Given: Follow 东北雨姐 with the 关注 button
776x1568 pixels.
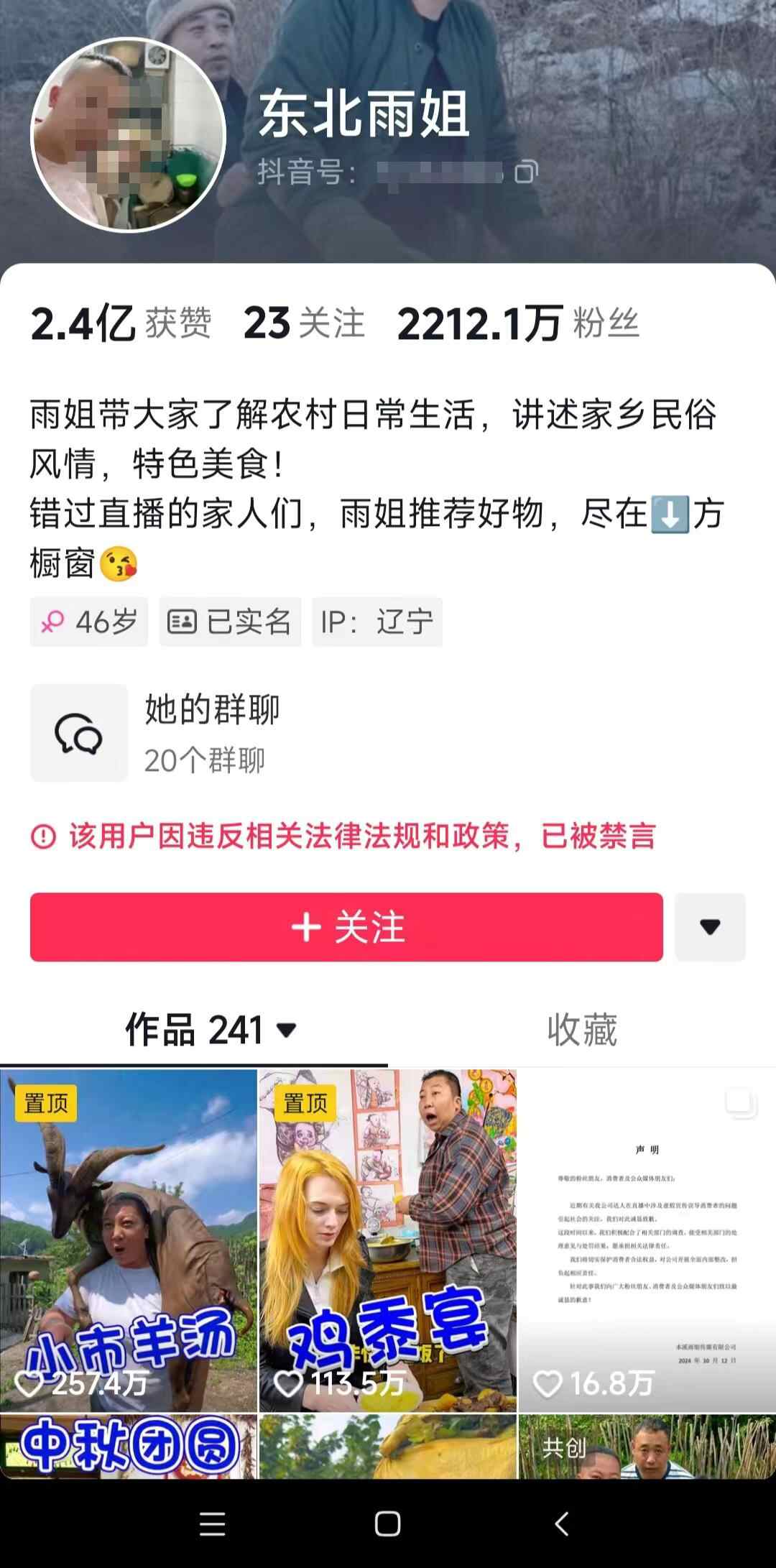Looking at the screenshot, I should [x=346, y=927].
